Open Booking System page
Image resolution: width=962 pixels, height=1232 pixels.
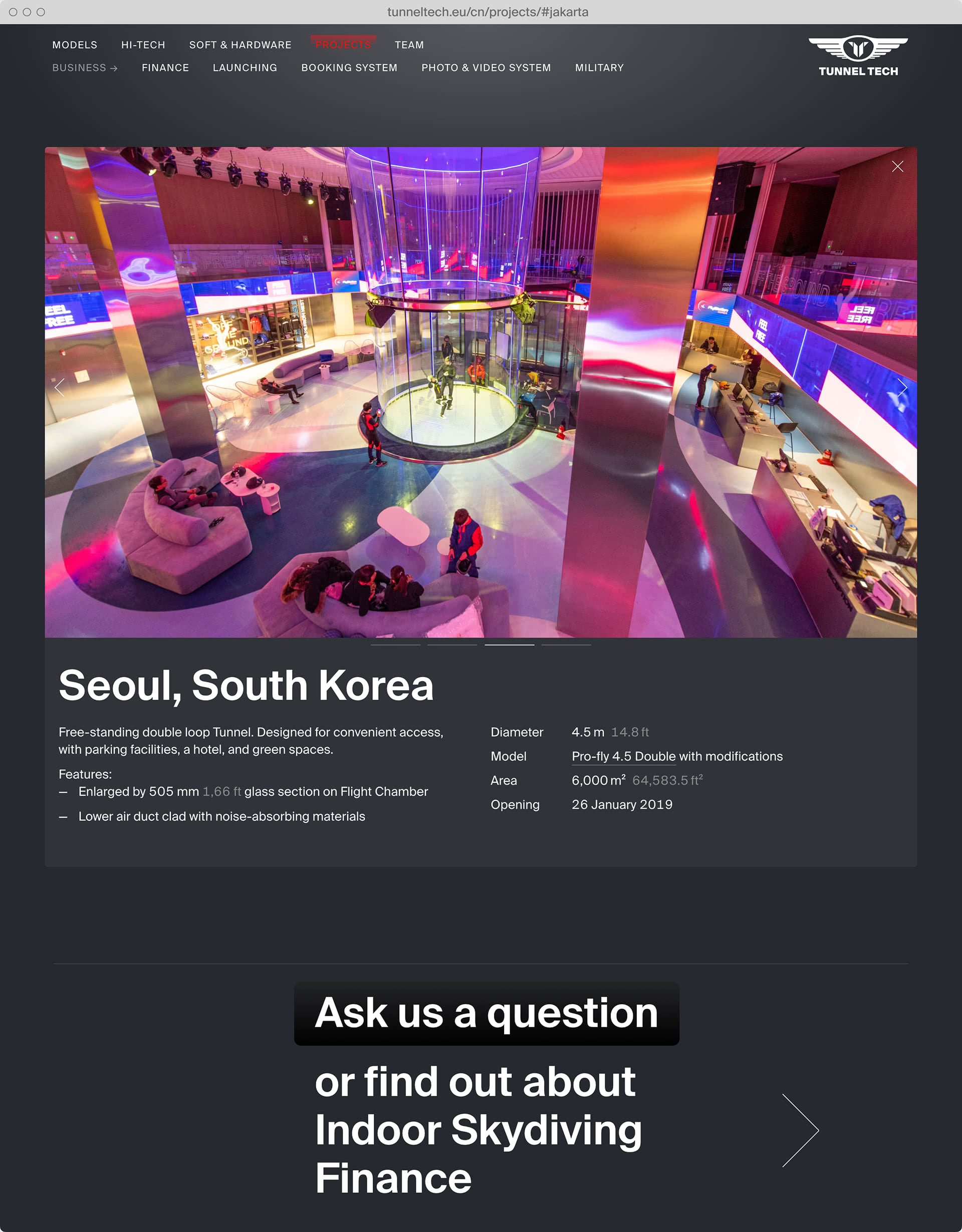(349, 68)
